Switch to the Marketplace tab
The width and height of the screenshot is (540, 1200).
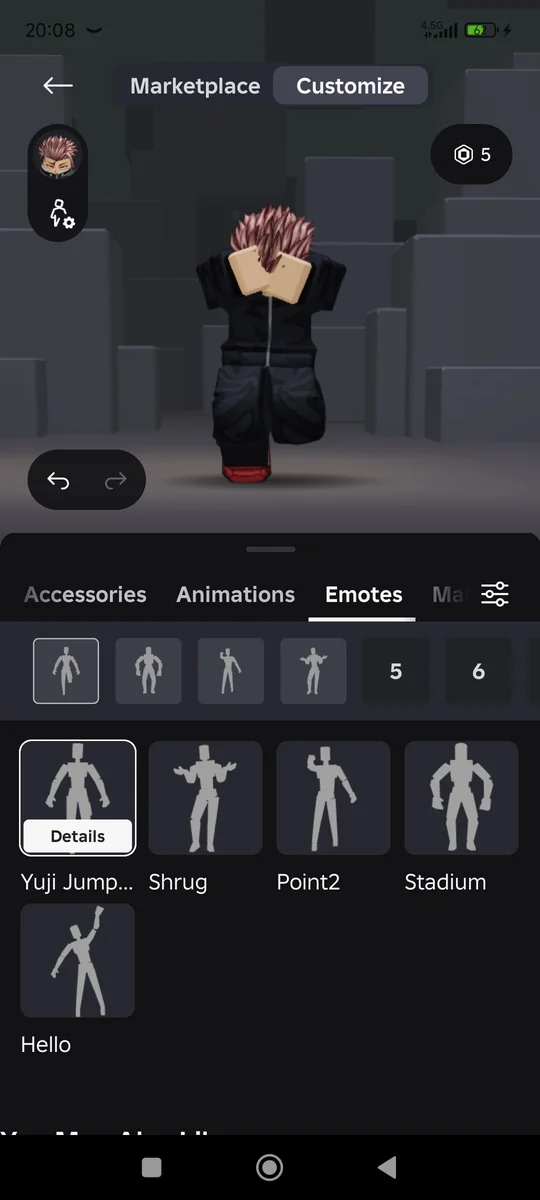coord(195,86)
